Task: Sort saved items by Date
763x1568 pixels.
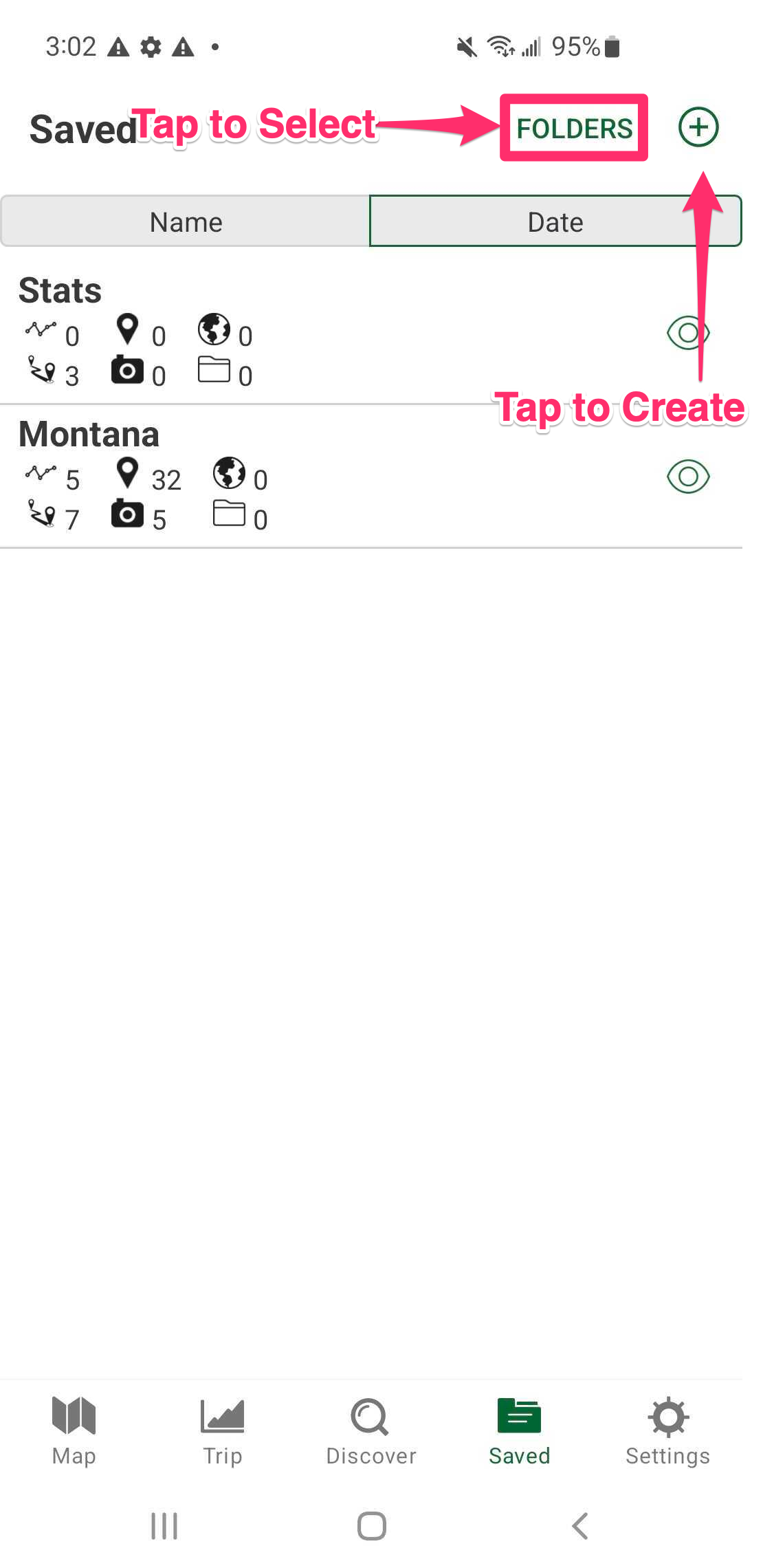Action: pyautogui.click(x=555, y=221)
